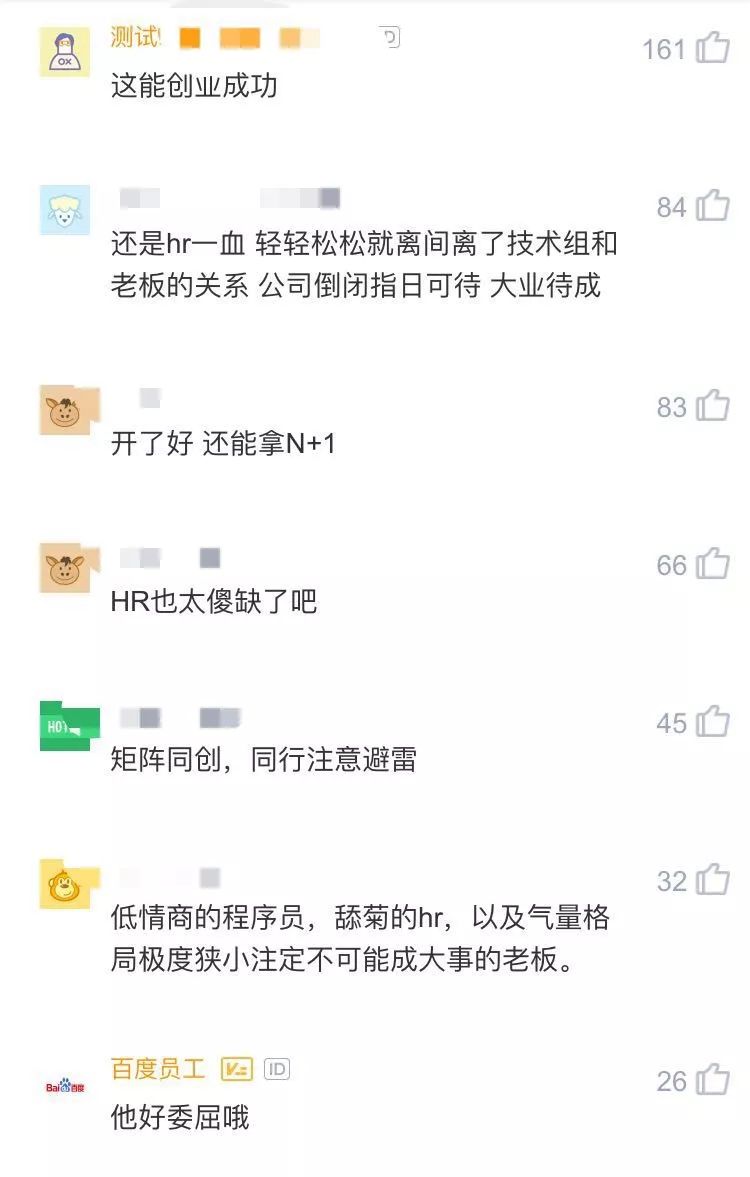Like the comment 开了好 还能拿N+1
The image size is (750, 1177).
tap(713, 405)
